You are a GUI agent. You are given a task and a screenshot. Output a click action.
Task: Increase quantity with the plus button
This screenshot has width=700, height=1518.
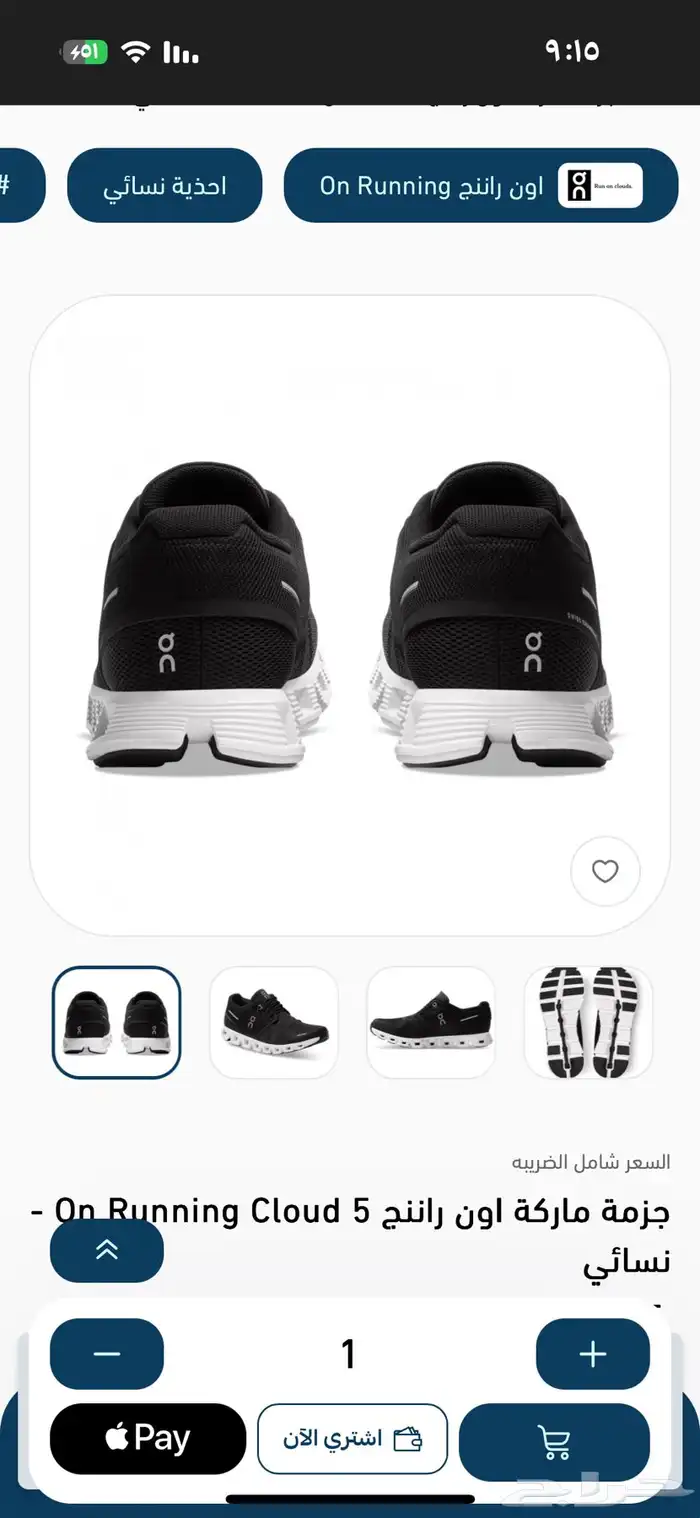pos(593,1354)
